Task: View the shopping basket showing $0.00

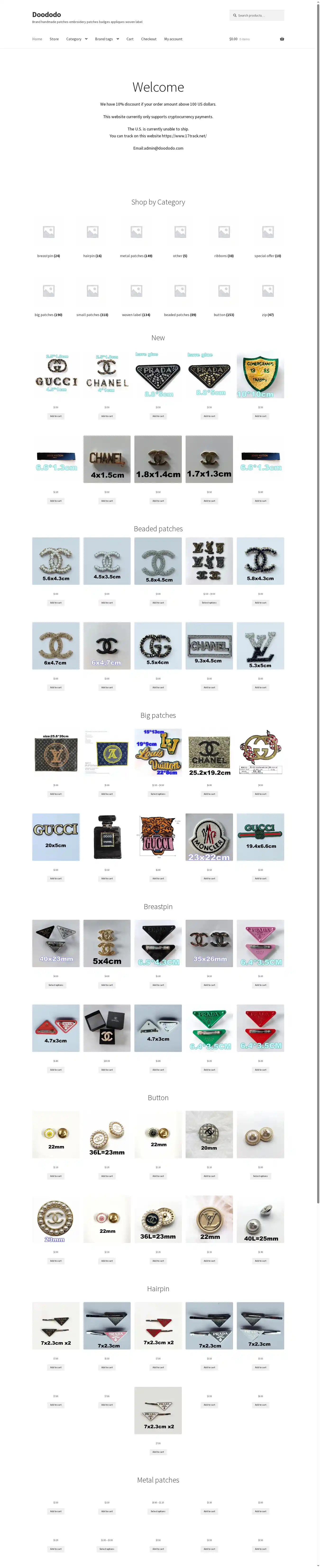Action: point(256,39)
